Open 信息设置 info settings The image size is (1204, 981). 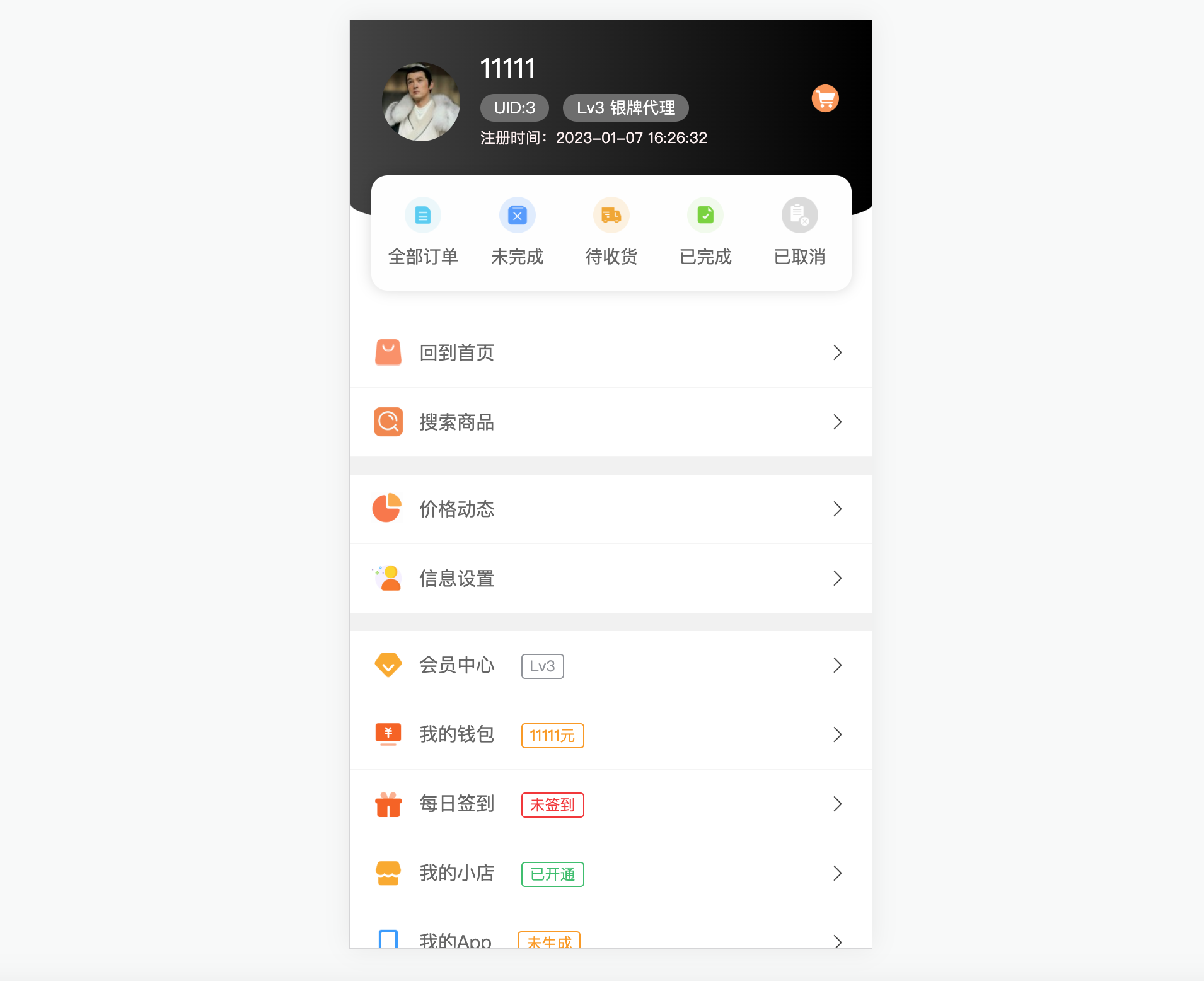click(x=610, y=579)
